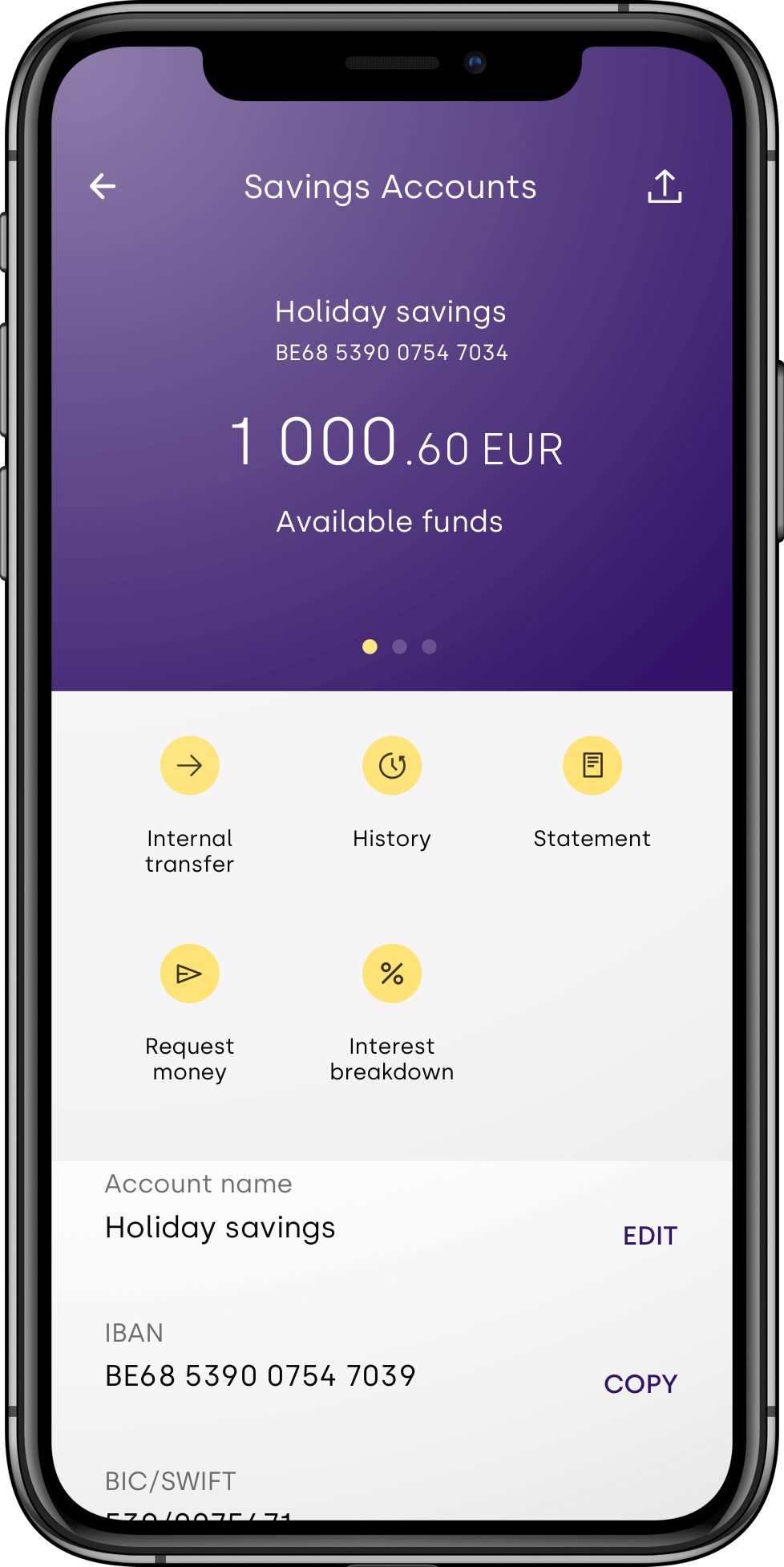
Task: Copy the IBAN number
Action: (641, 1383)
